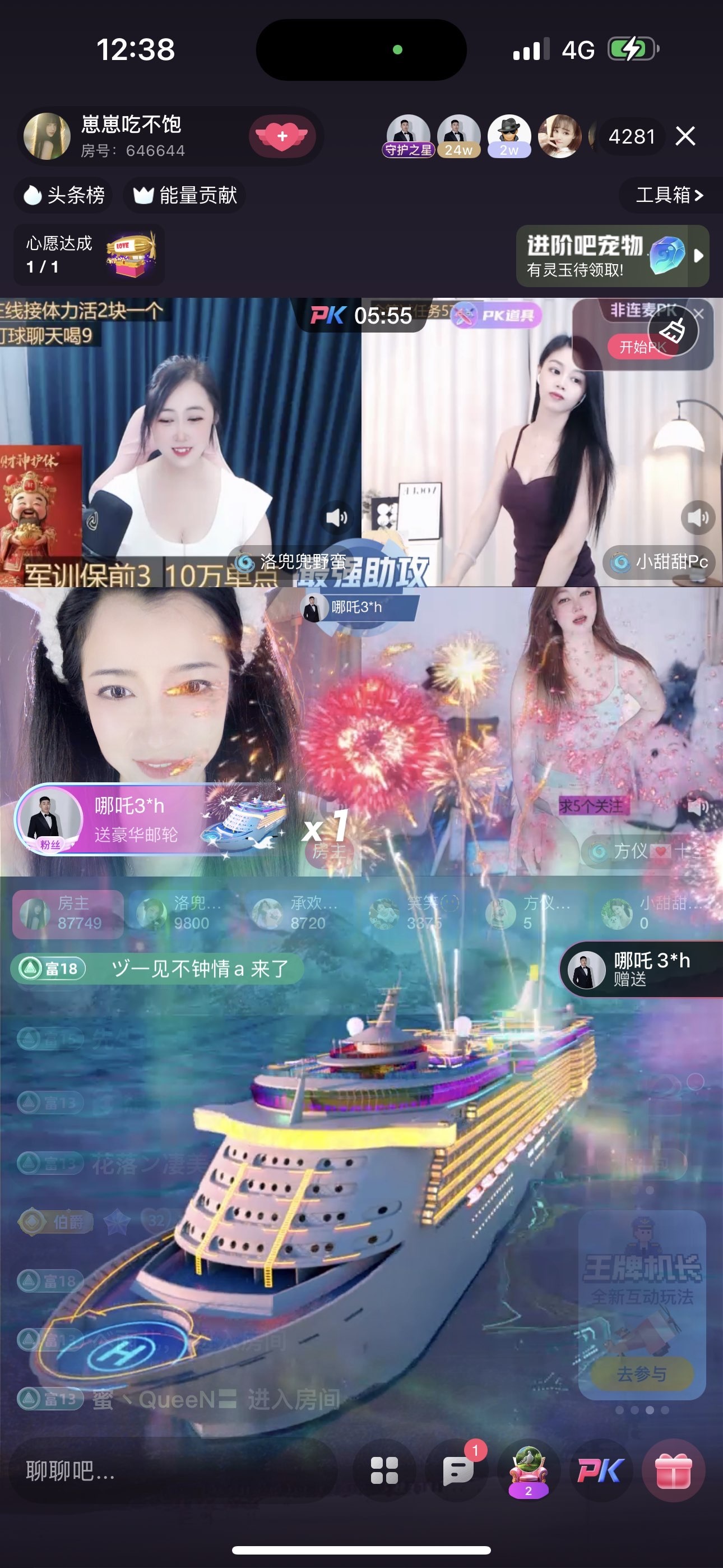
Task: Open messages with one unread badge
Action: pos(458,1472)
